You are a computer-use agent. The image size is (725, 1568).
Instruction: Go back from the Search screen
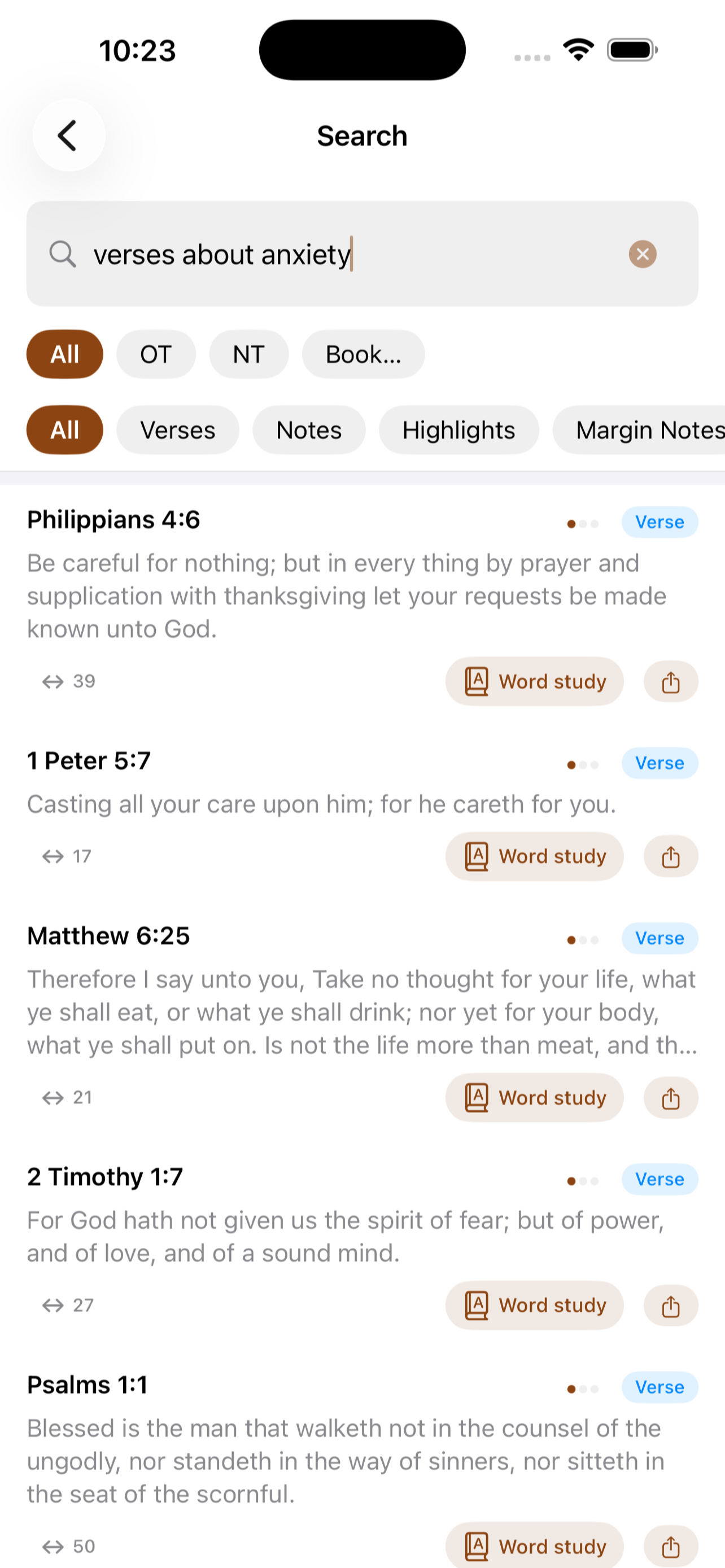pos(68,135)
